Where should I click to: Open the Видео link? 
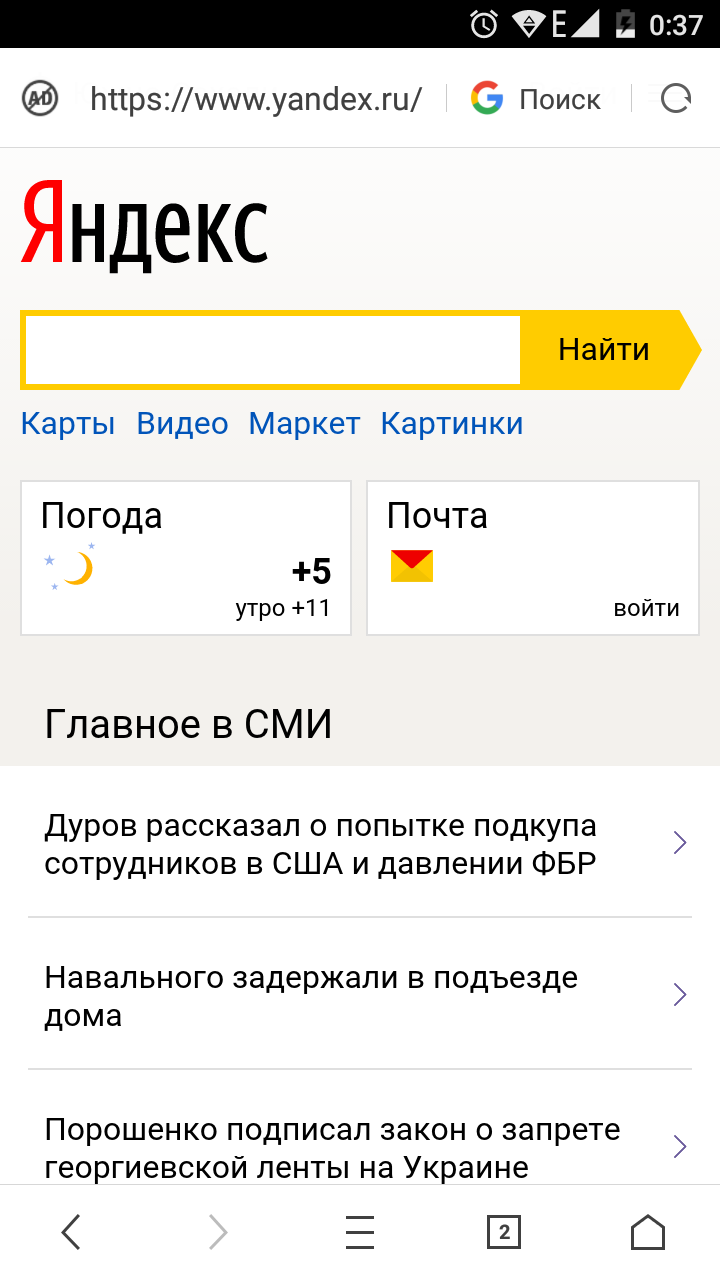[182, 424]
